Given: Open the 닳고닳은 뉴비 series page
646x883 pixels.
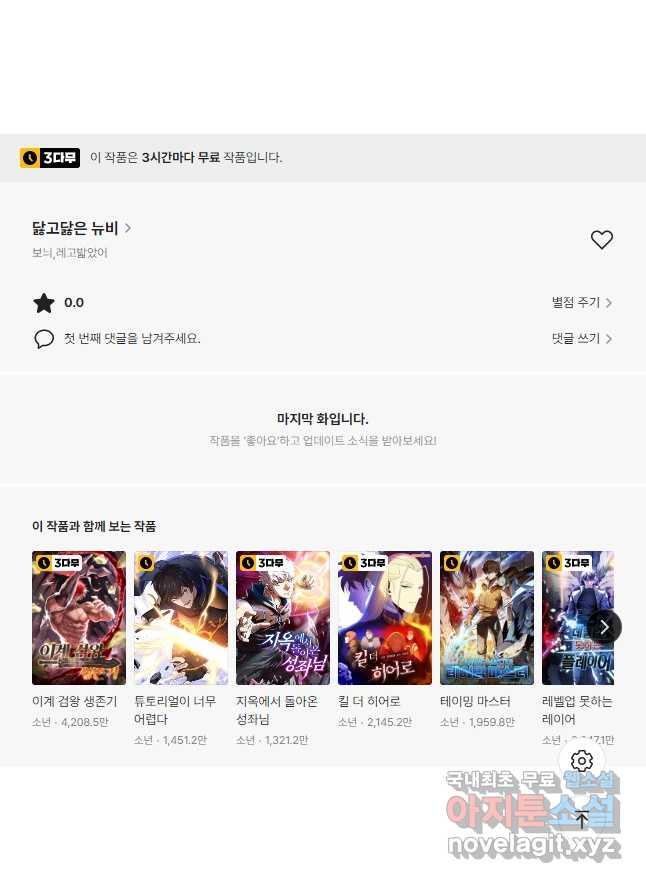Looking at the screenshot, I should pos(81,228).
